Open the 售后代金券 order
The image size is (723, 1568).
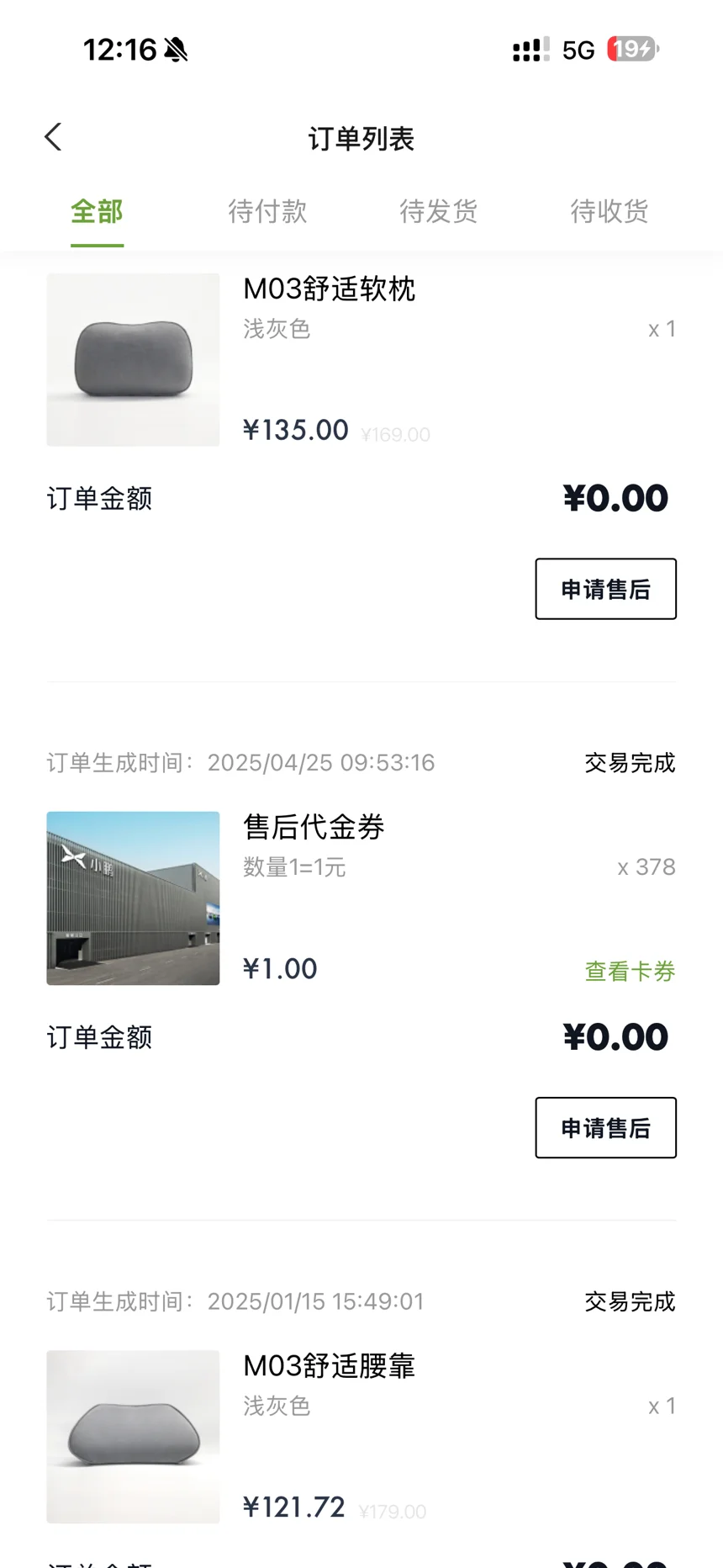point(314,828)
